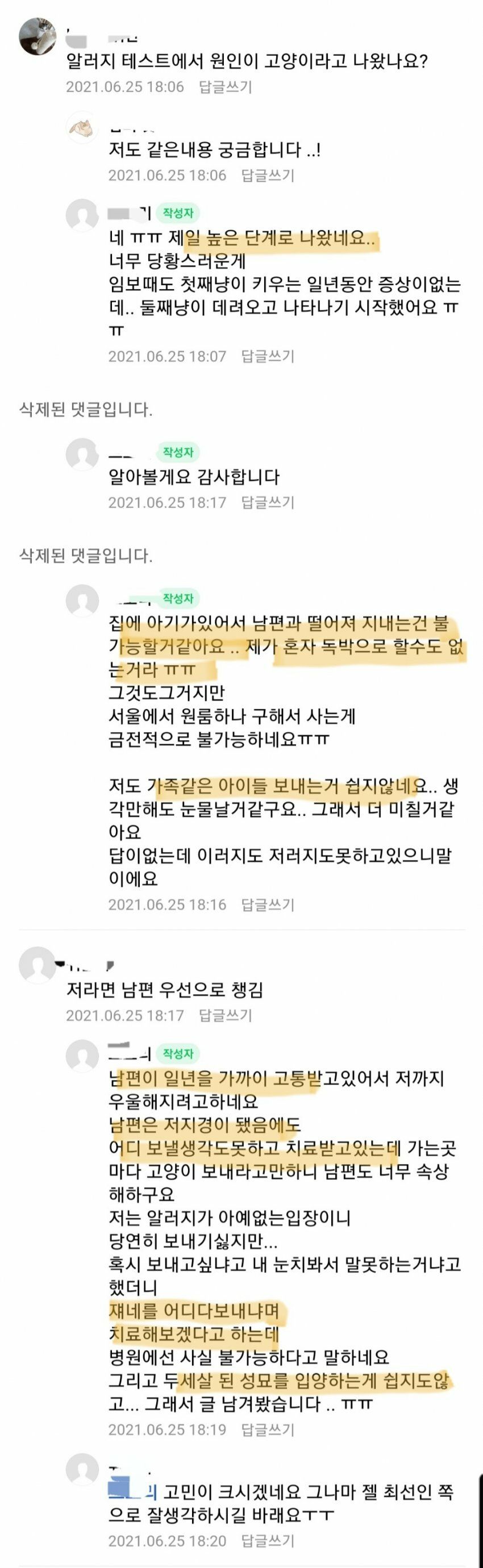Reply to the author's 18:07 comment
This screenshot has width=483, height=1568.
268,356
